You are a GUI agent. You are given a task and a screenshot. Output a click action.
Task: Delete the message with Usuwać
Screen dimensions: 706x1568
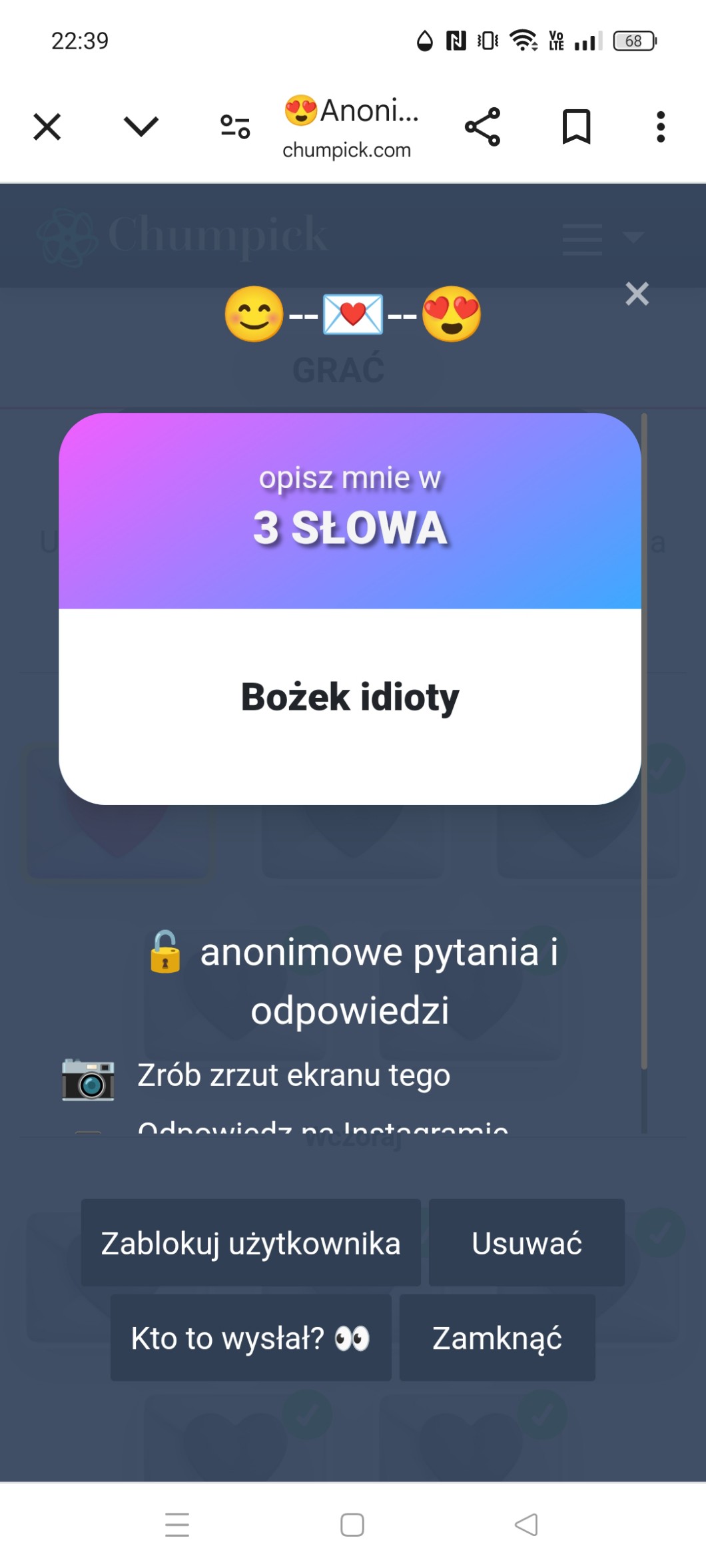[x=526, y=1242]
